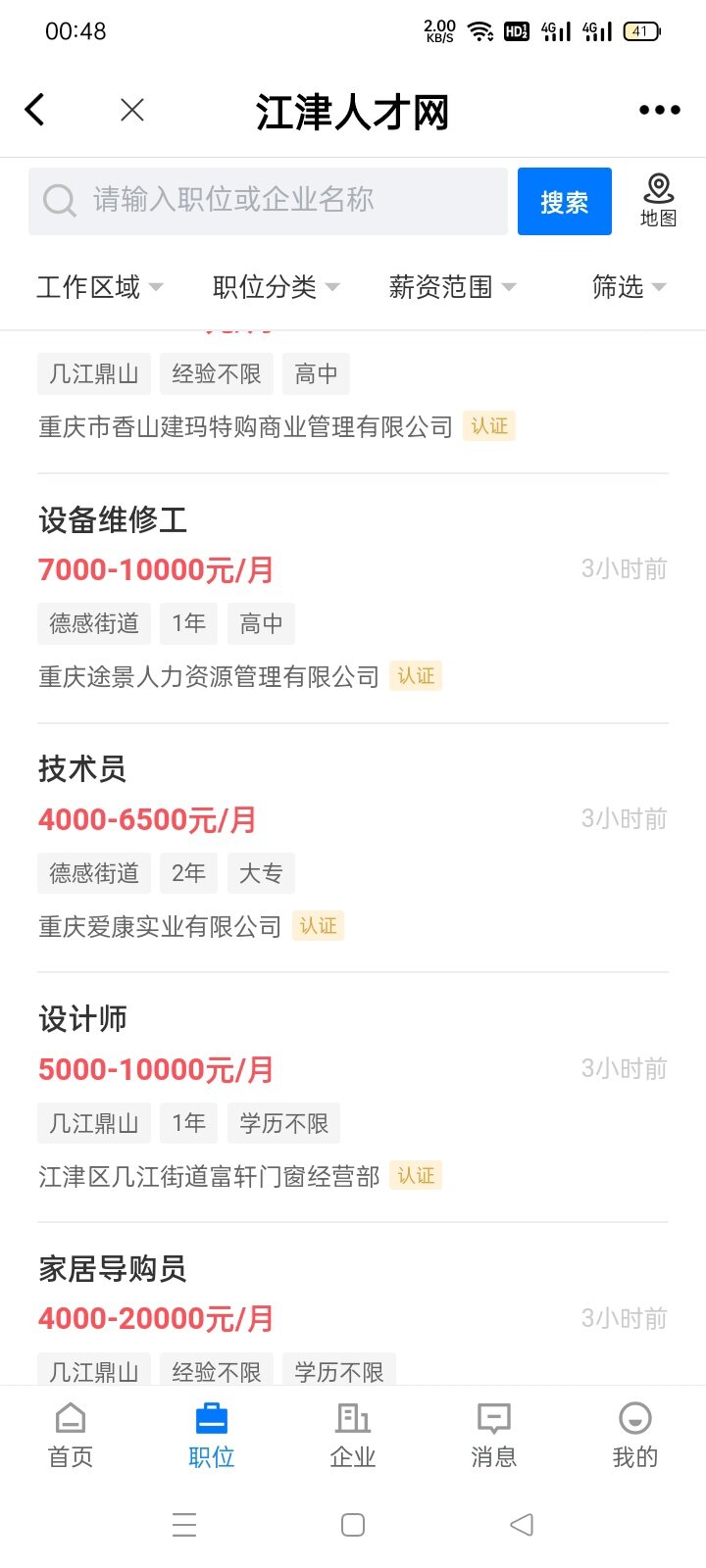The image size is (706, 1568).
Task: Open the 技术员 job listing
Action: pos(353,849)
